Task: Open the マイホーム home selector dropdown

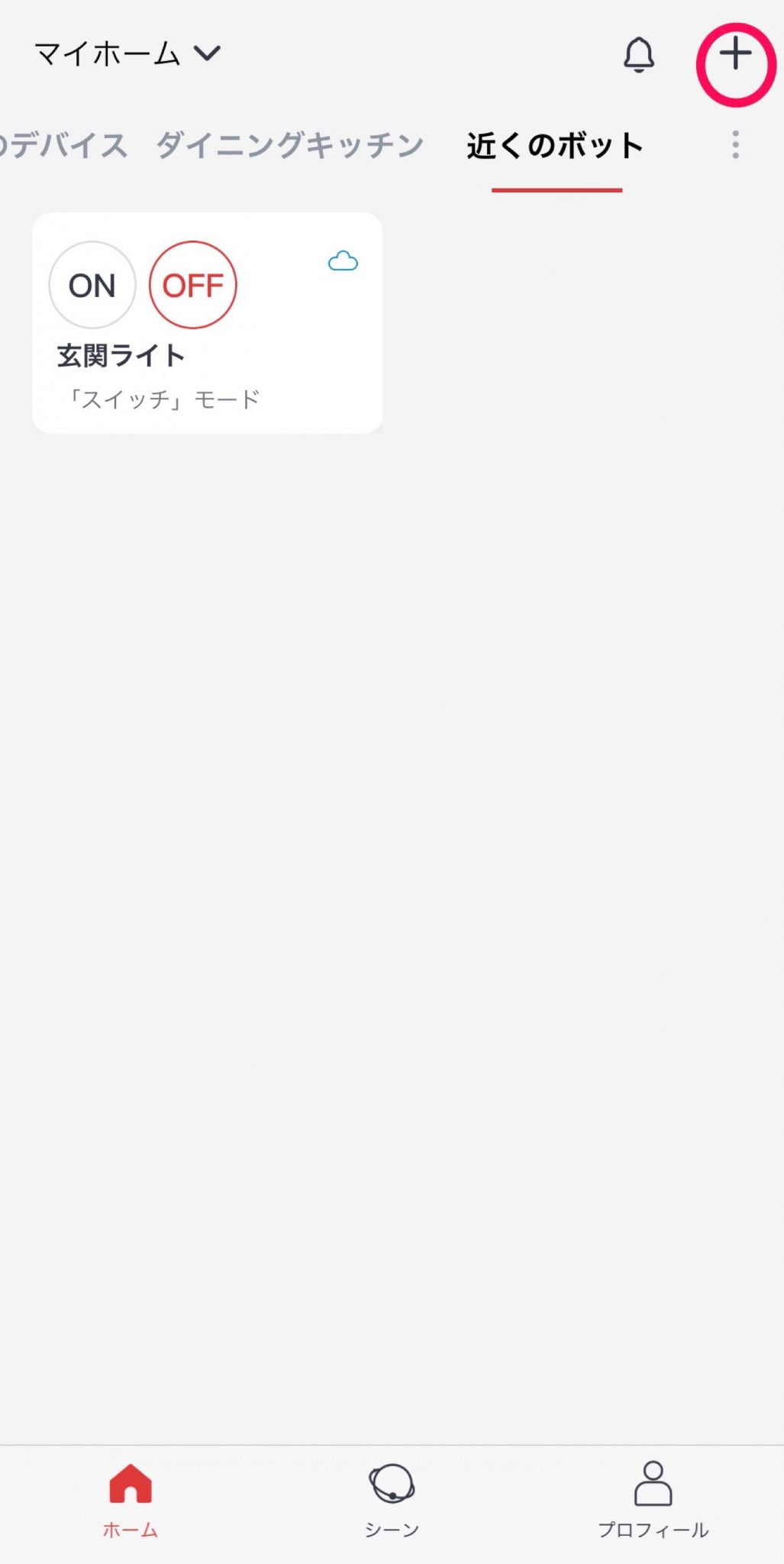Action: point(127,54)
